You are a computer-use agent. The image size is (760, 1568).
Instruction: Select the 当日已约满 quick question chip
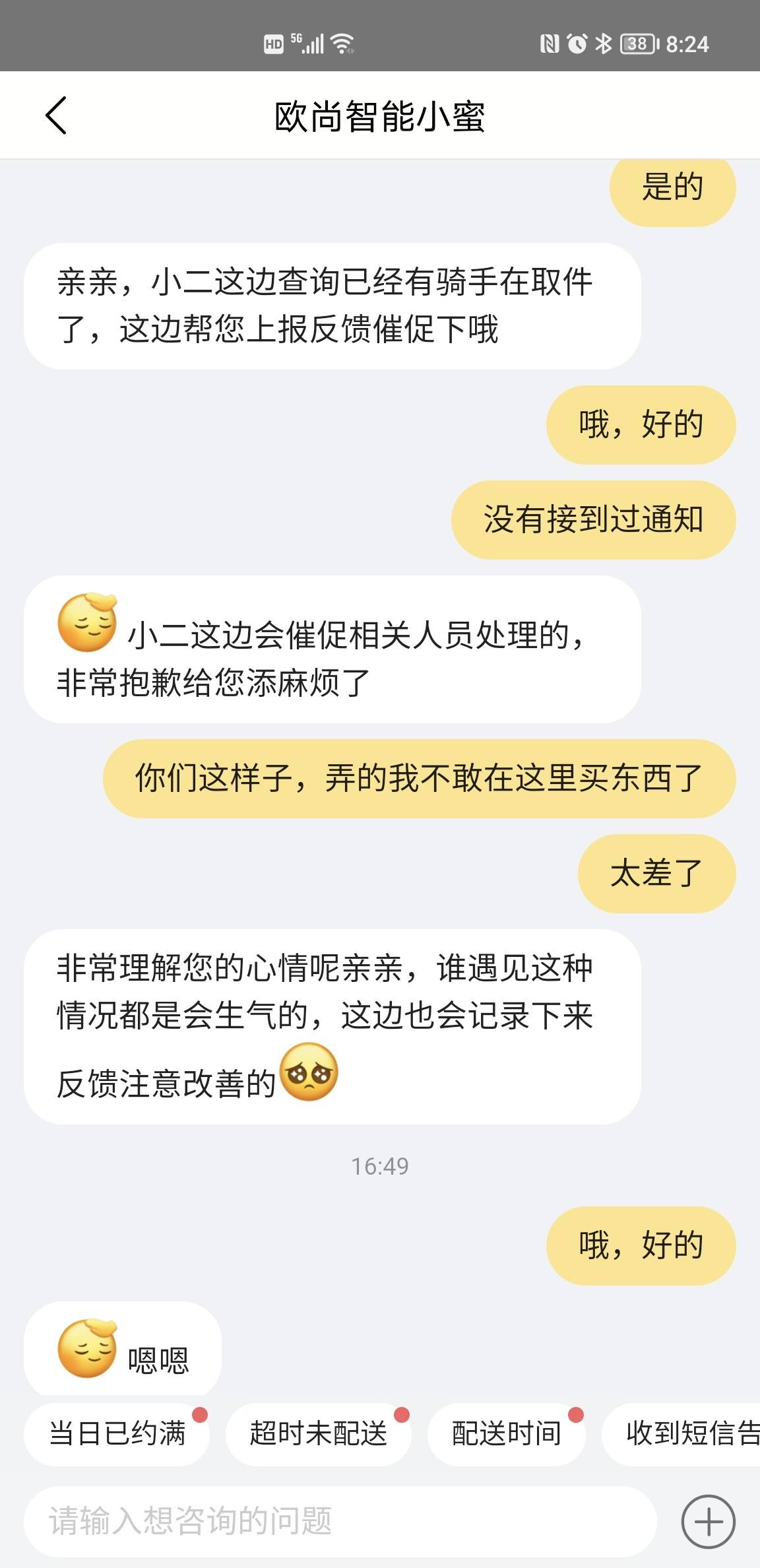[x=117, y=1434]
